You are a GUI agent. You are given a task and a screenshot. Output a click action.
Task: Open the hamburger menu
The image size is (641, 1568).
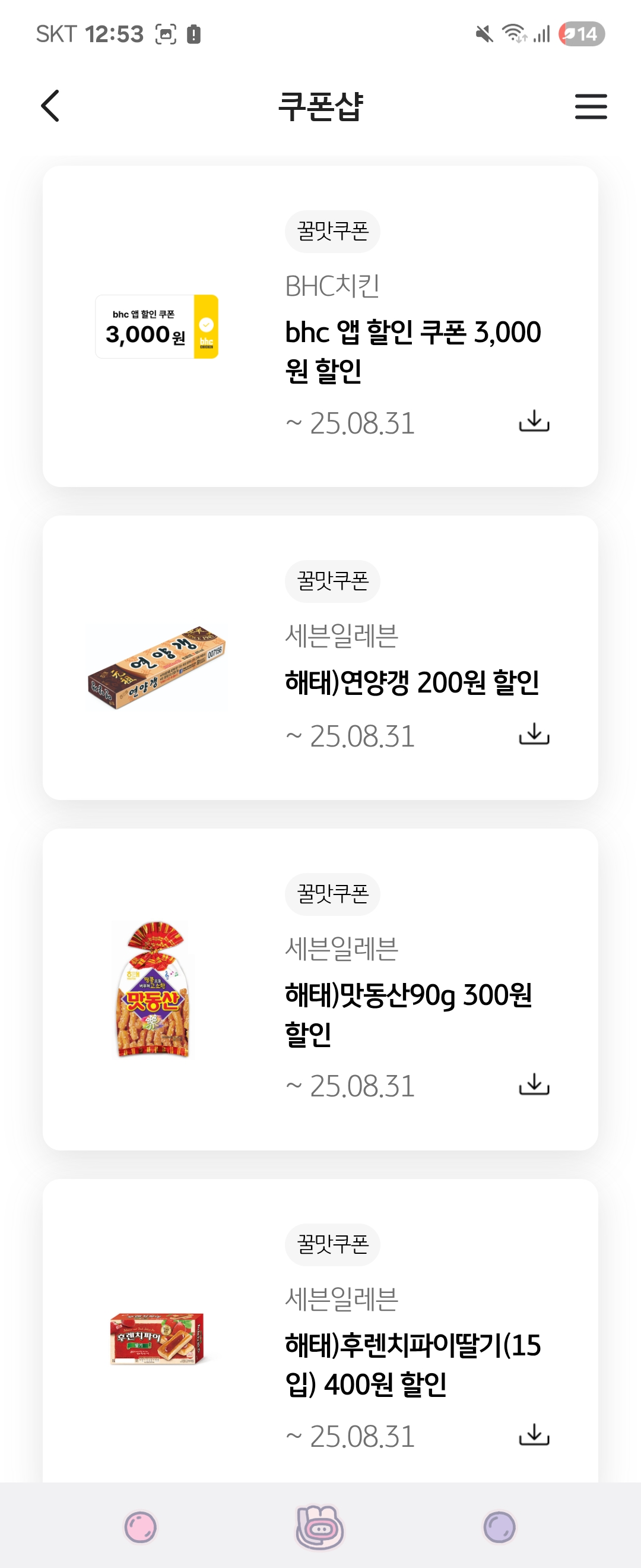point(591,106)
